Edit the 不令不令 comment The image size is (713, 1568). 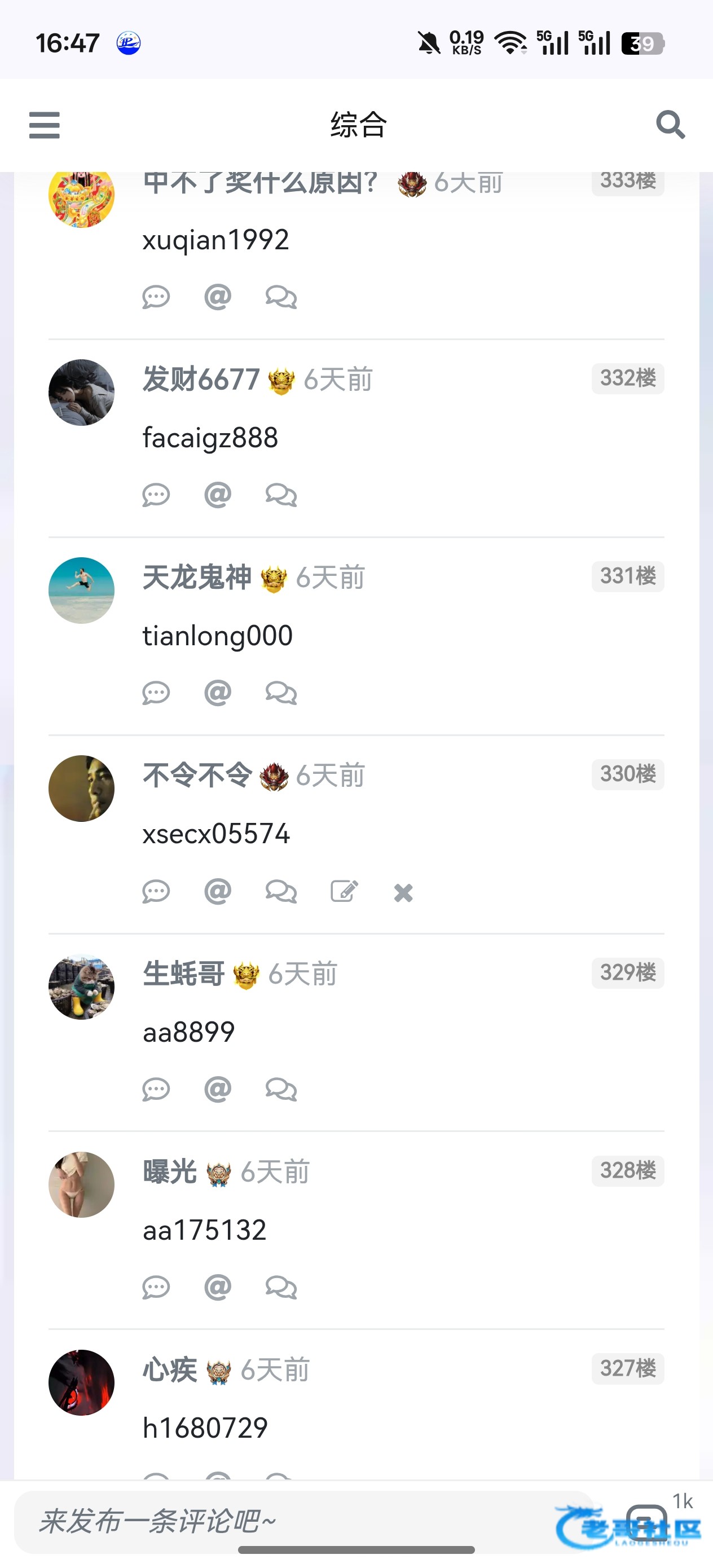pyautogui.click(x=344, y=892)
